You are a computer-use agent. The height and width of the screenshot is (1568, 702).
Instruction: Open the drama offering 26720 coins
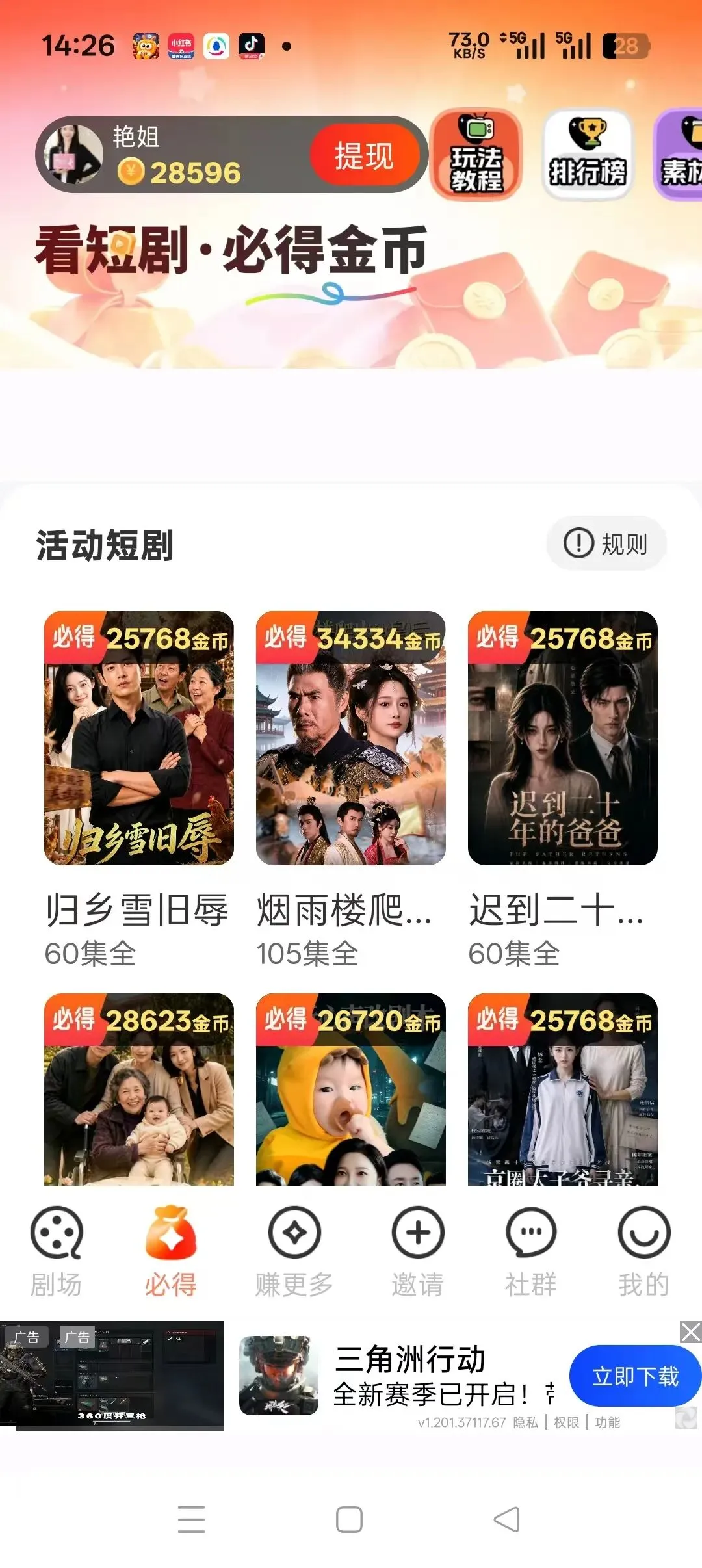pyautogui.click(x=351, y=1089)
